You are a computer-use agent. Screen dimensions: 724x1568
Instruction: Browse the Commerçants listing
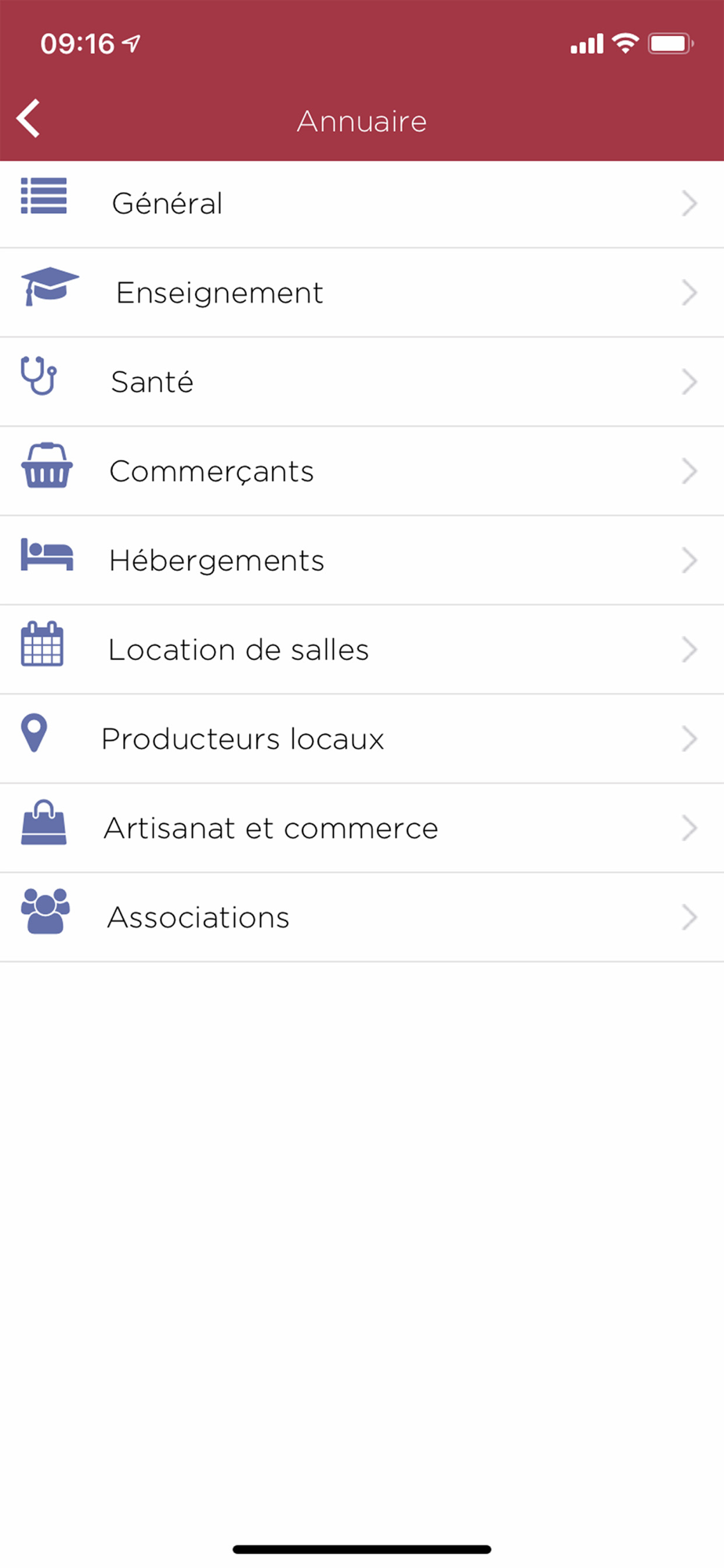pyautogui.click(x=360, y=472)
